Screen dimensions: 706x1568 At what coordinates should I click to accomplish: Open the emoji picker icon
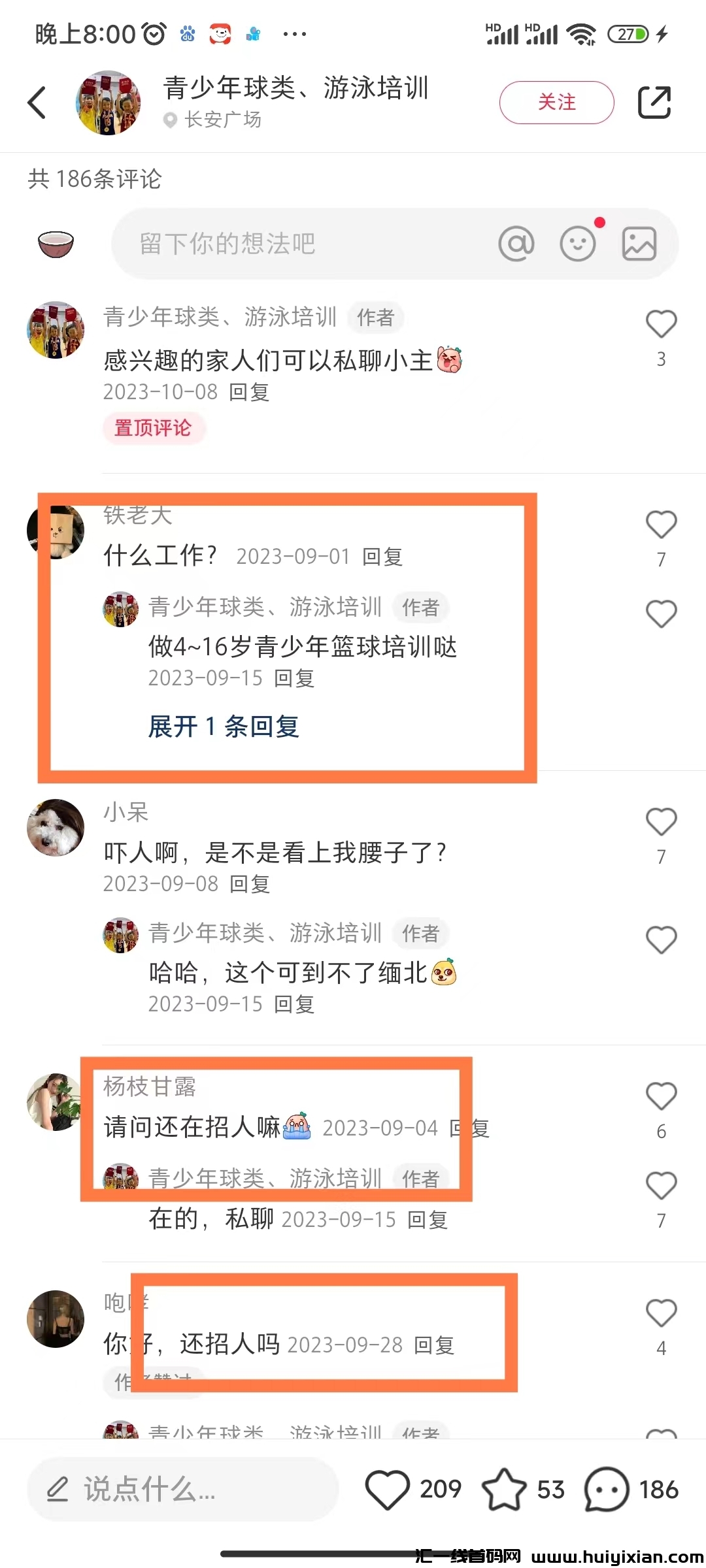point(578,244)
